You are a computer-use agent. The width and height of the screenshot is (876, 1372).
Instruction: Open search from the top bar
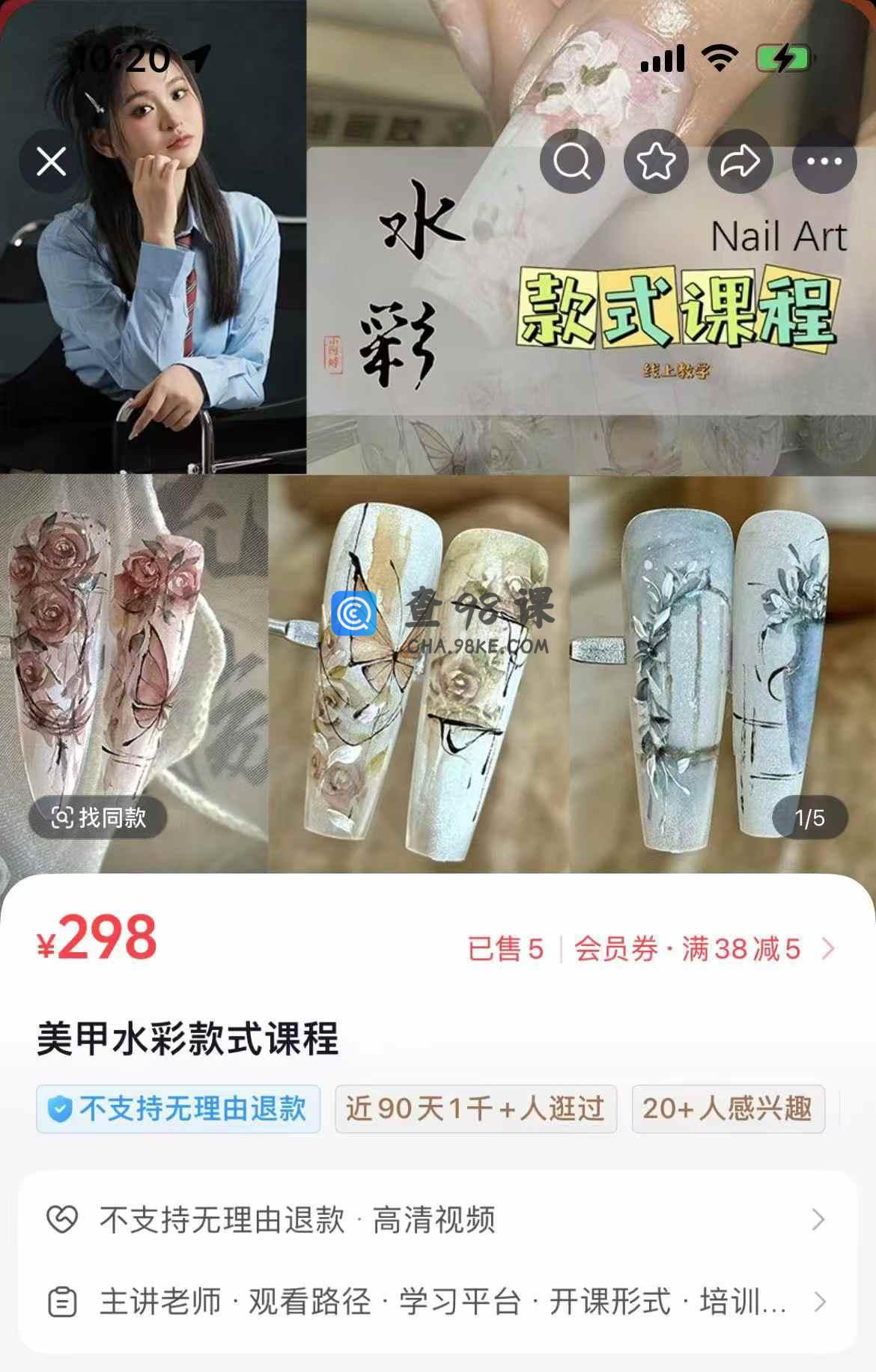coord(572,162)
